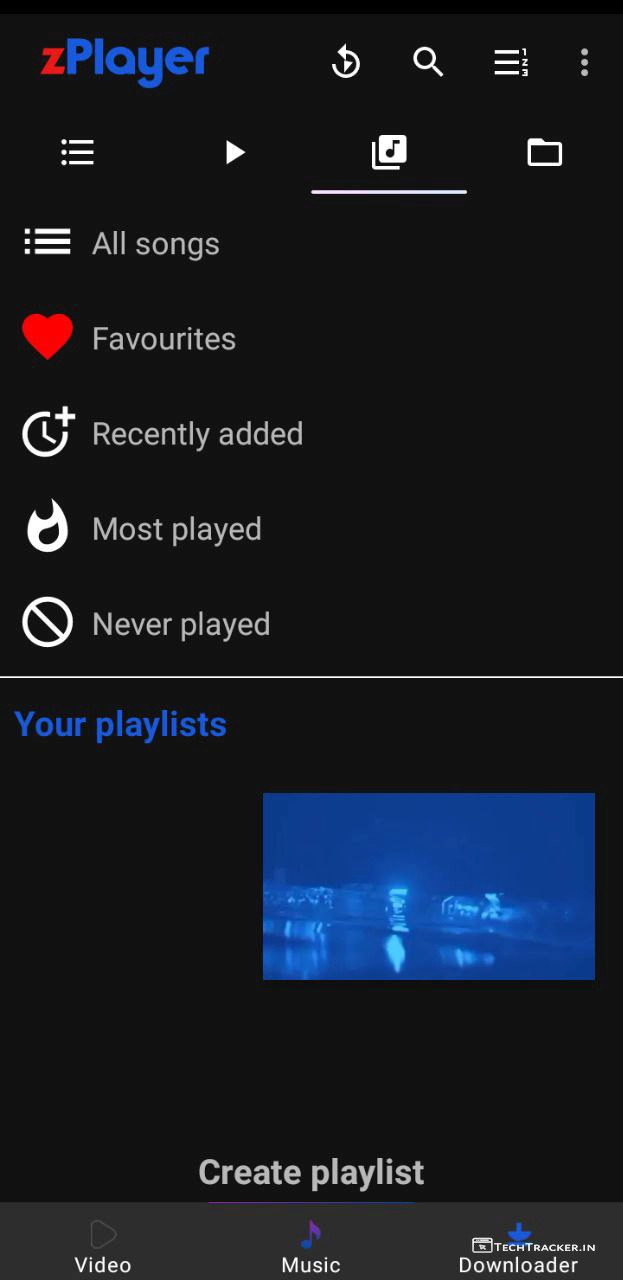Open All songs
The image size is (623, 1280).
tap(155, 244)
